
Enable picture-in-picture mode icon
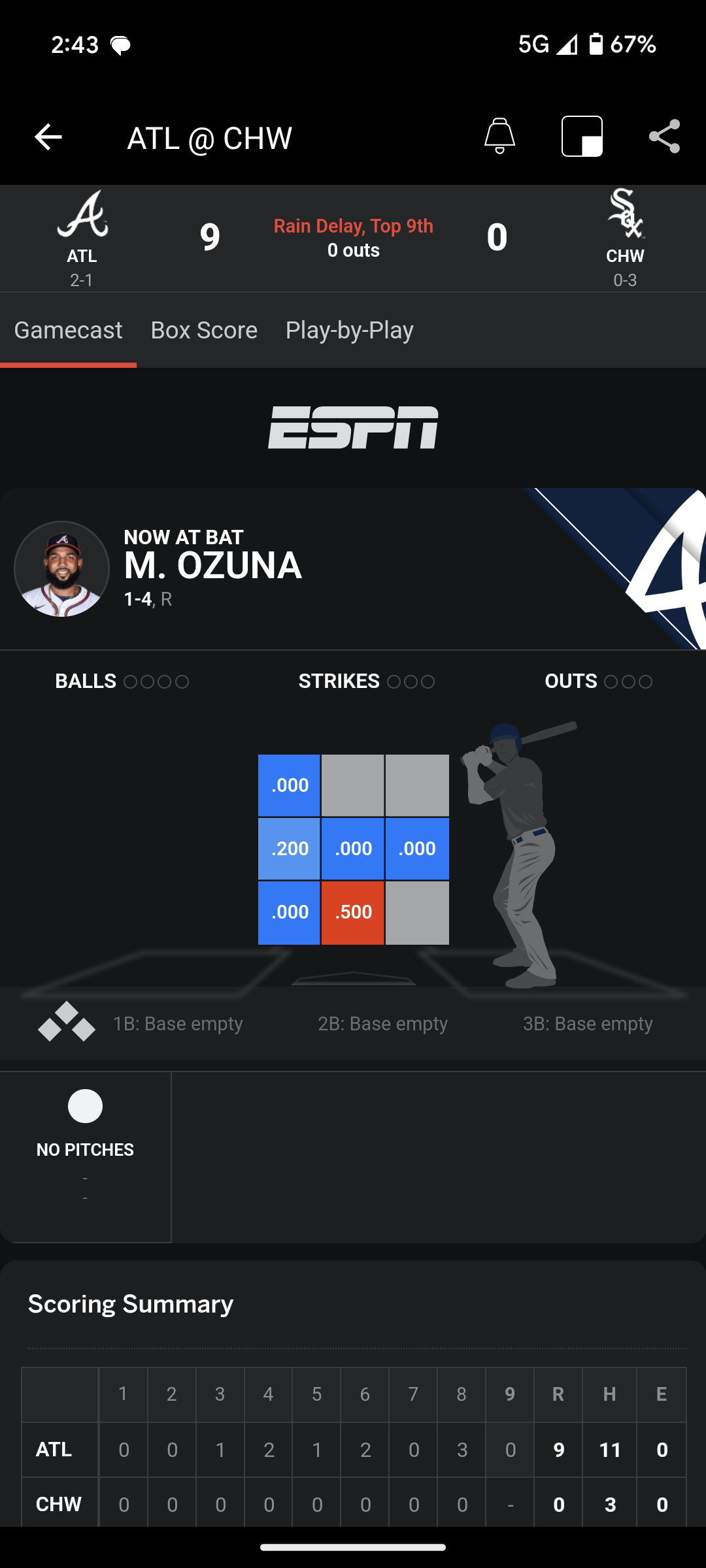[x=582, y=136]
